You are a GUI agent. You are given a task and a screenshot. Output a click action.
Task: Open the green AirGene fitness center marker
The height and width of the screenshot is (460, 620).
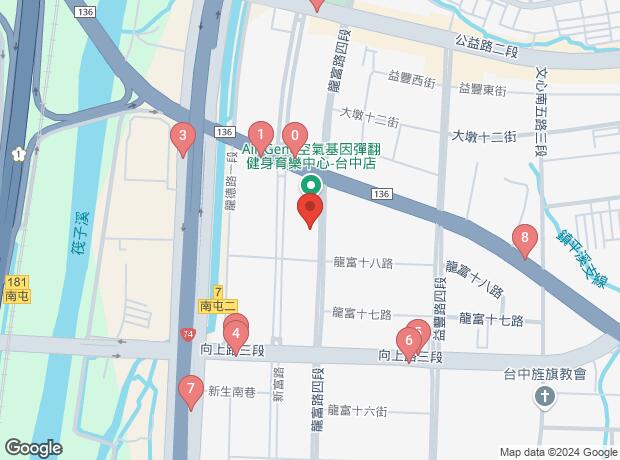point(311,185)
